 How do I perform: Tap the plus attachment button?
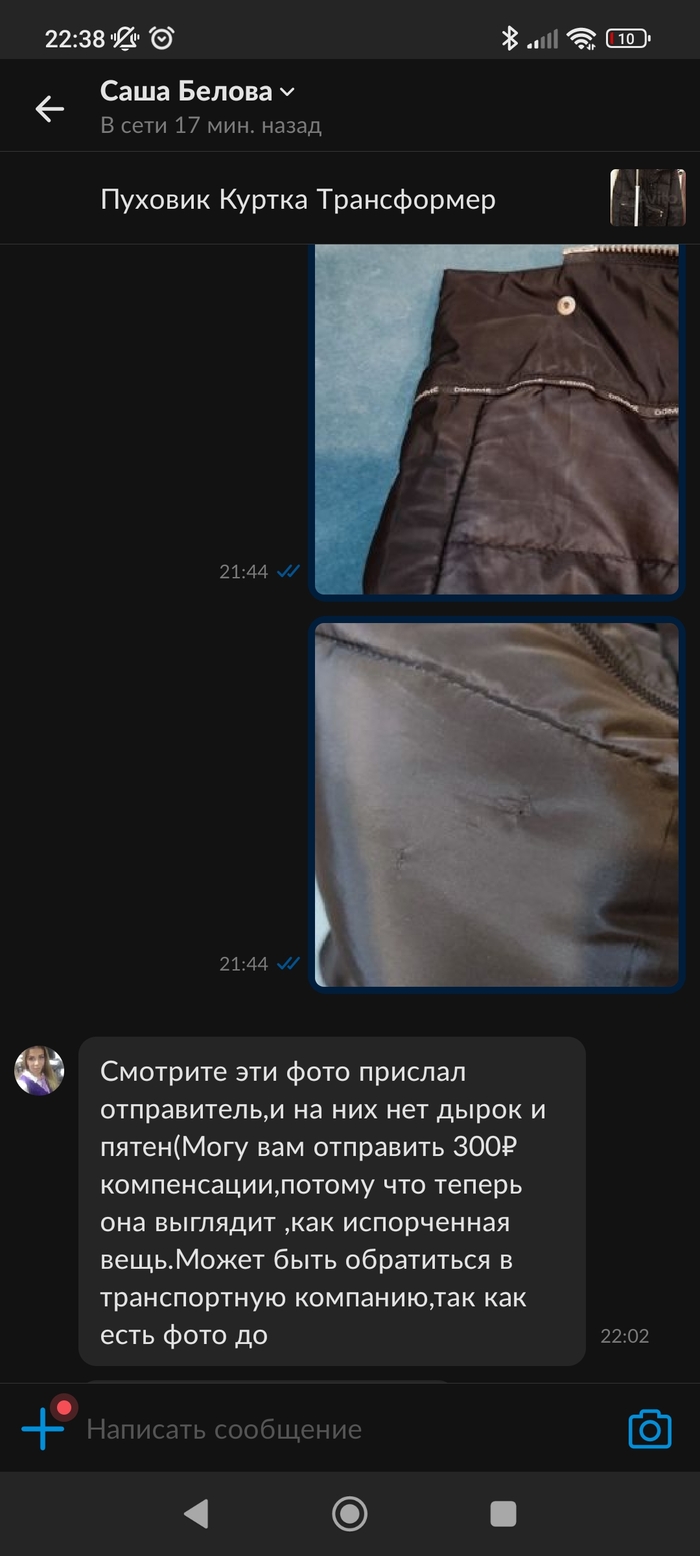(x=43, y=1429)
